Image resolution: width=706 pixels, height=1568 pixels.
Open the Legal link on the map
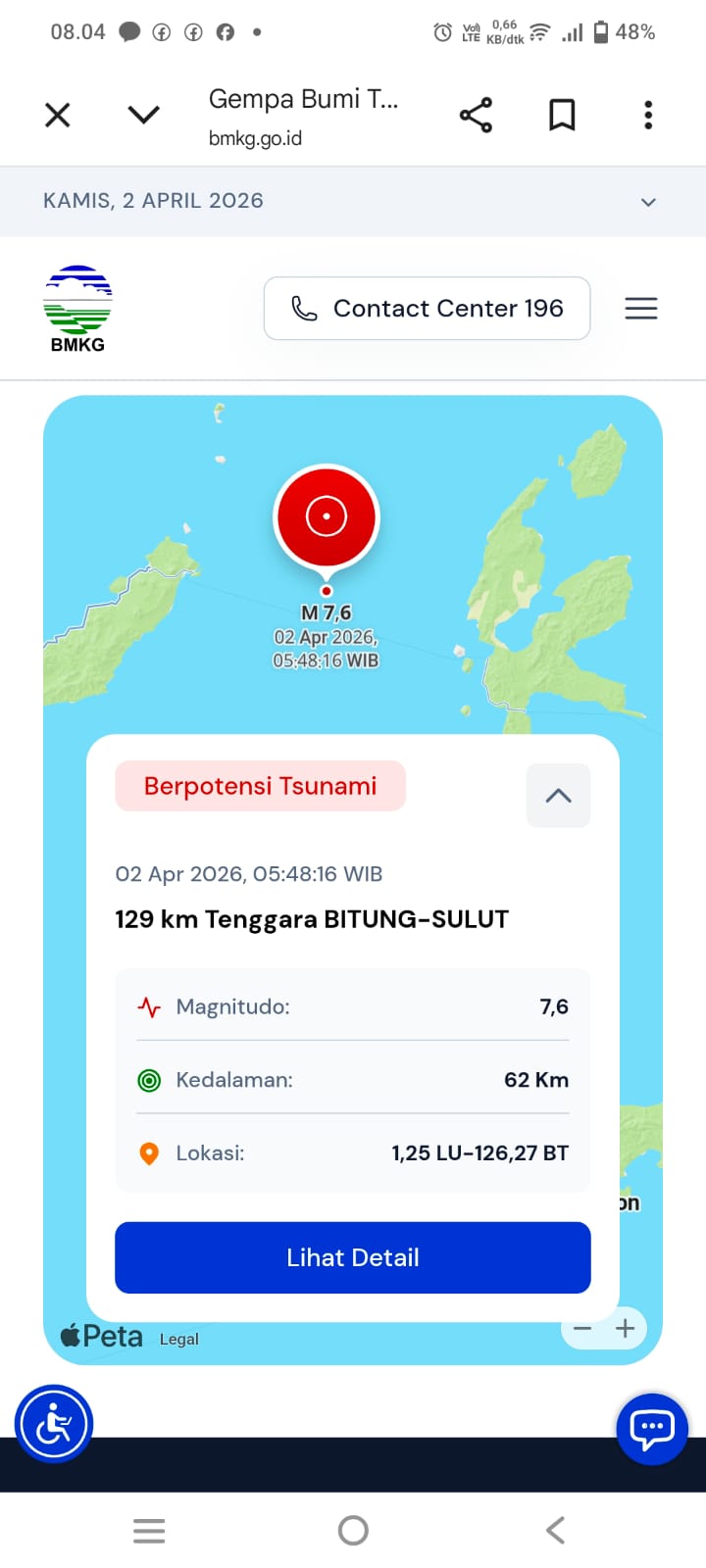(x=178, y=1339)
